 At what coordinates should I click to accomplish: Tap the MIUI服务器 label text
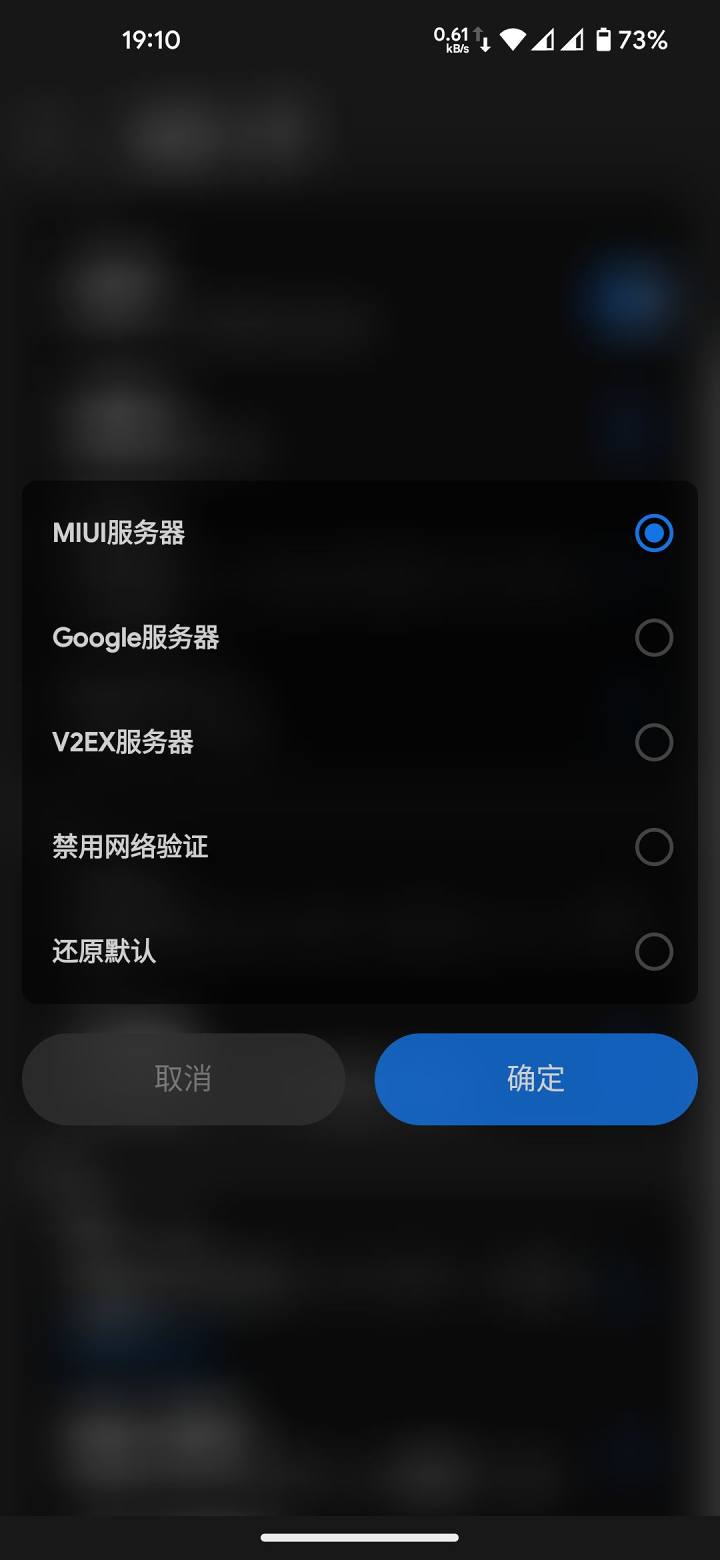click(118, 533)
